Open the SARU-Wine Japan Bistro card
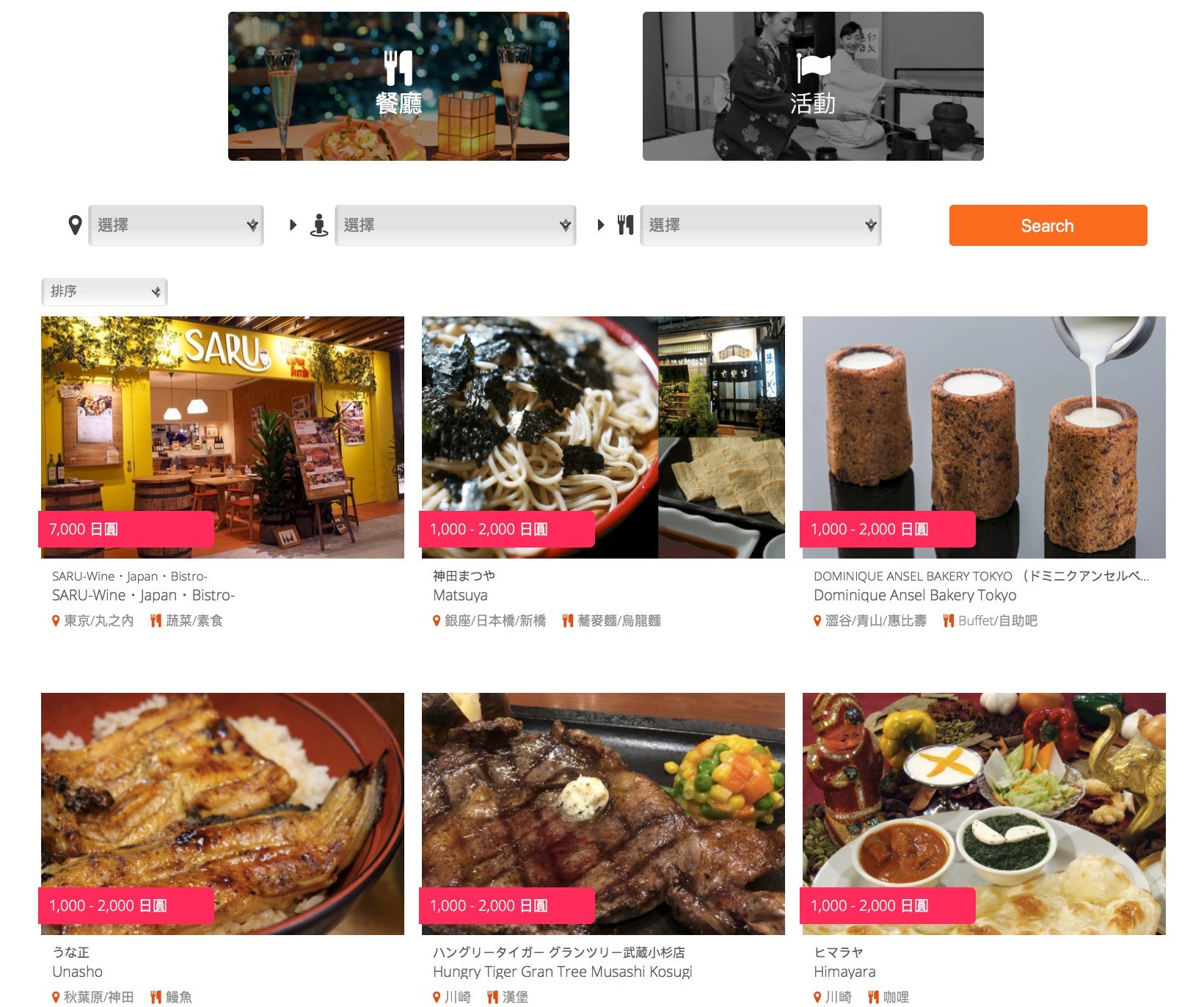The image size is (1204, 1007). [x=222, y=437]
